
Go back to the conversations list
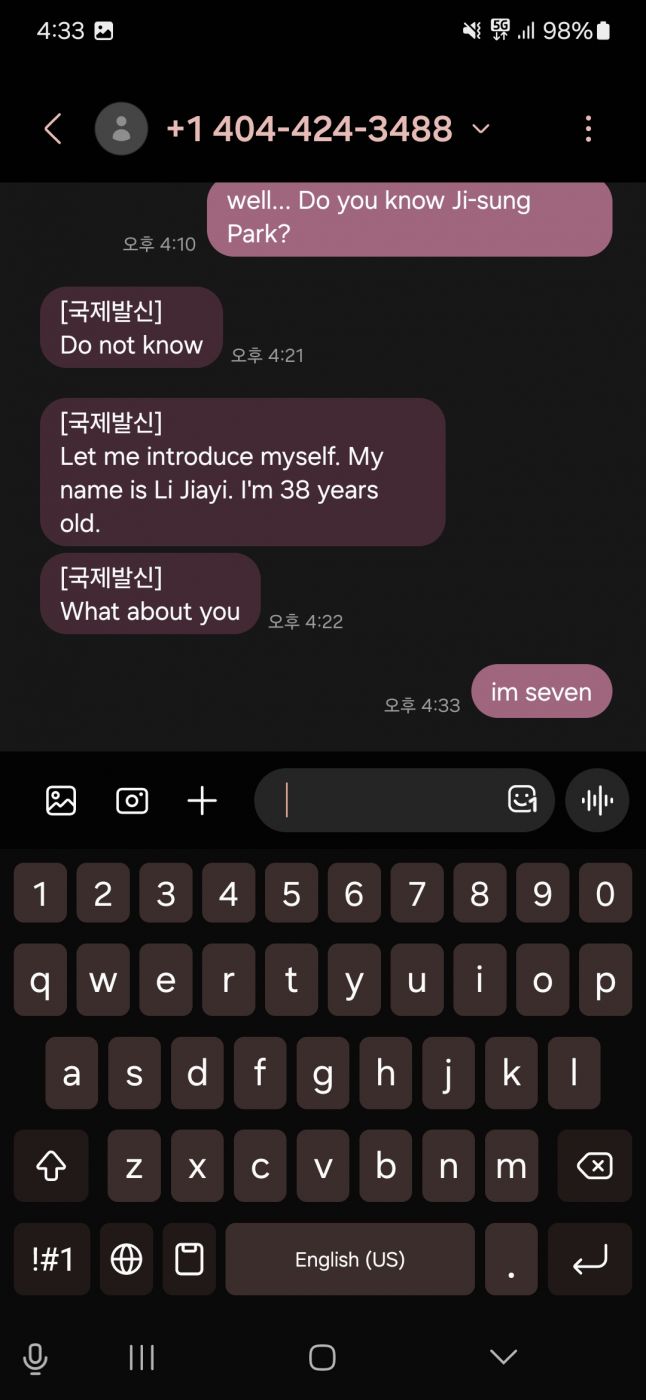tap(53, 129)
